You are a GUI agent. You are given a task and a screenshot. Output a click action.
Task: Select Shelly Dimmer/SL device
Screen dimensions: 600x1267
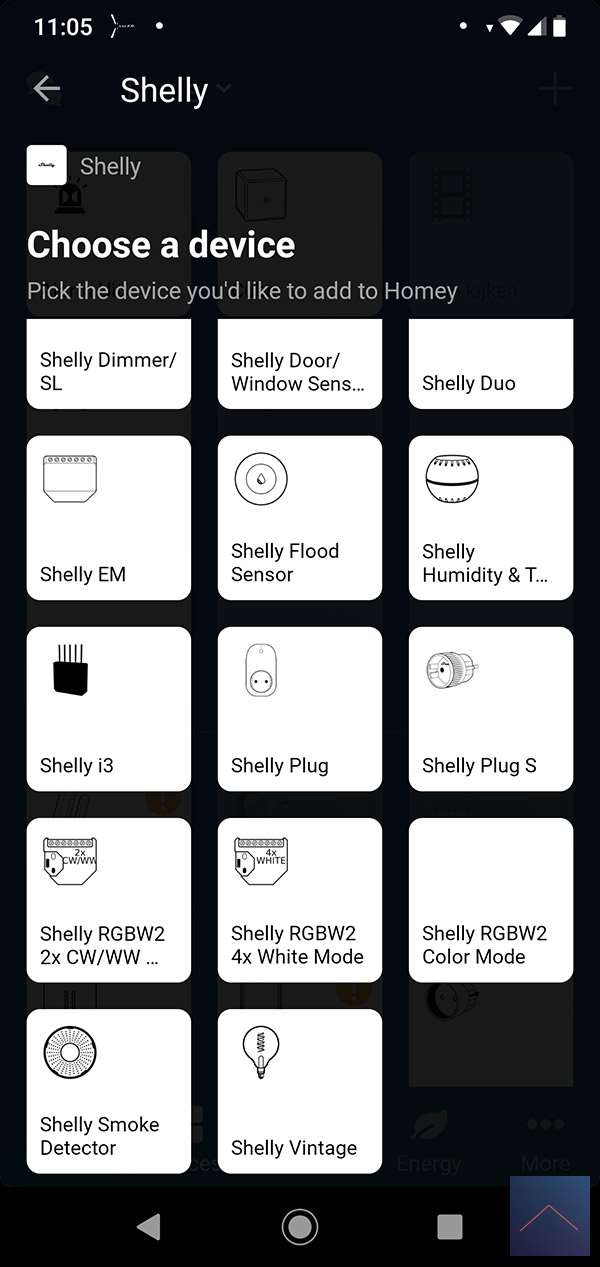click(108, 365)
